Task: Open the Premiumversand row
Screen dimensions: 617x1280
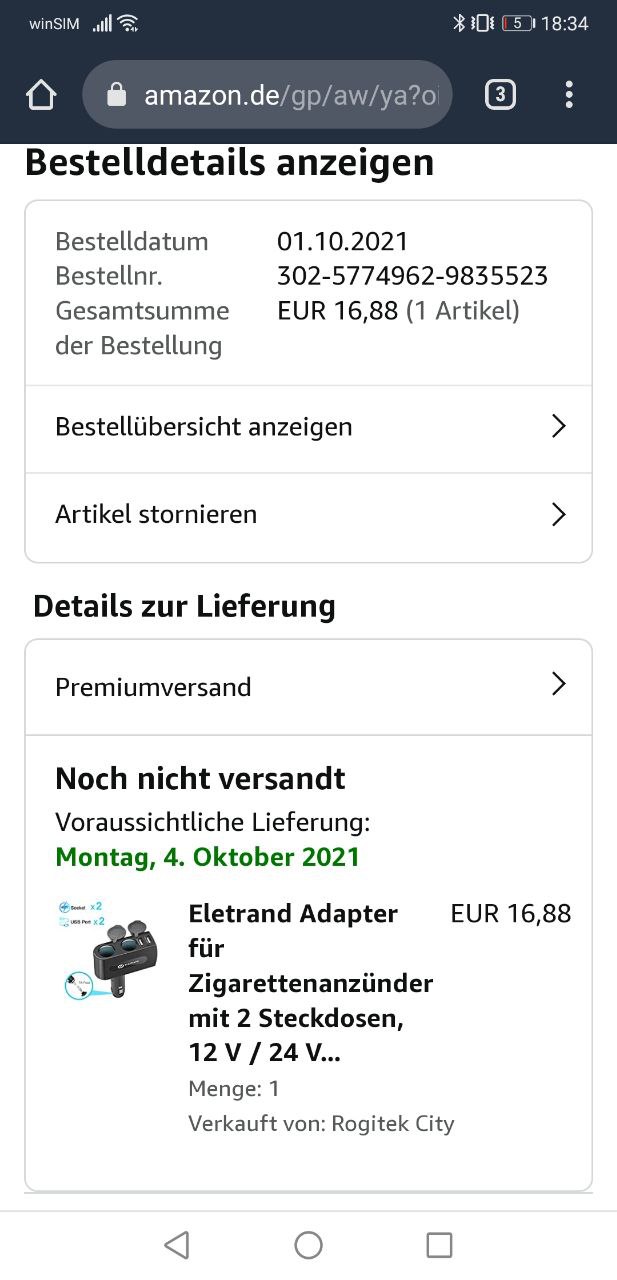Action: [308, 687]
